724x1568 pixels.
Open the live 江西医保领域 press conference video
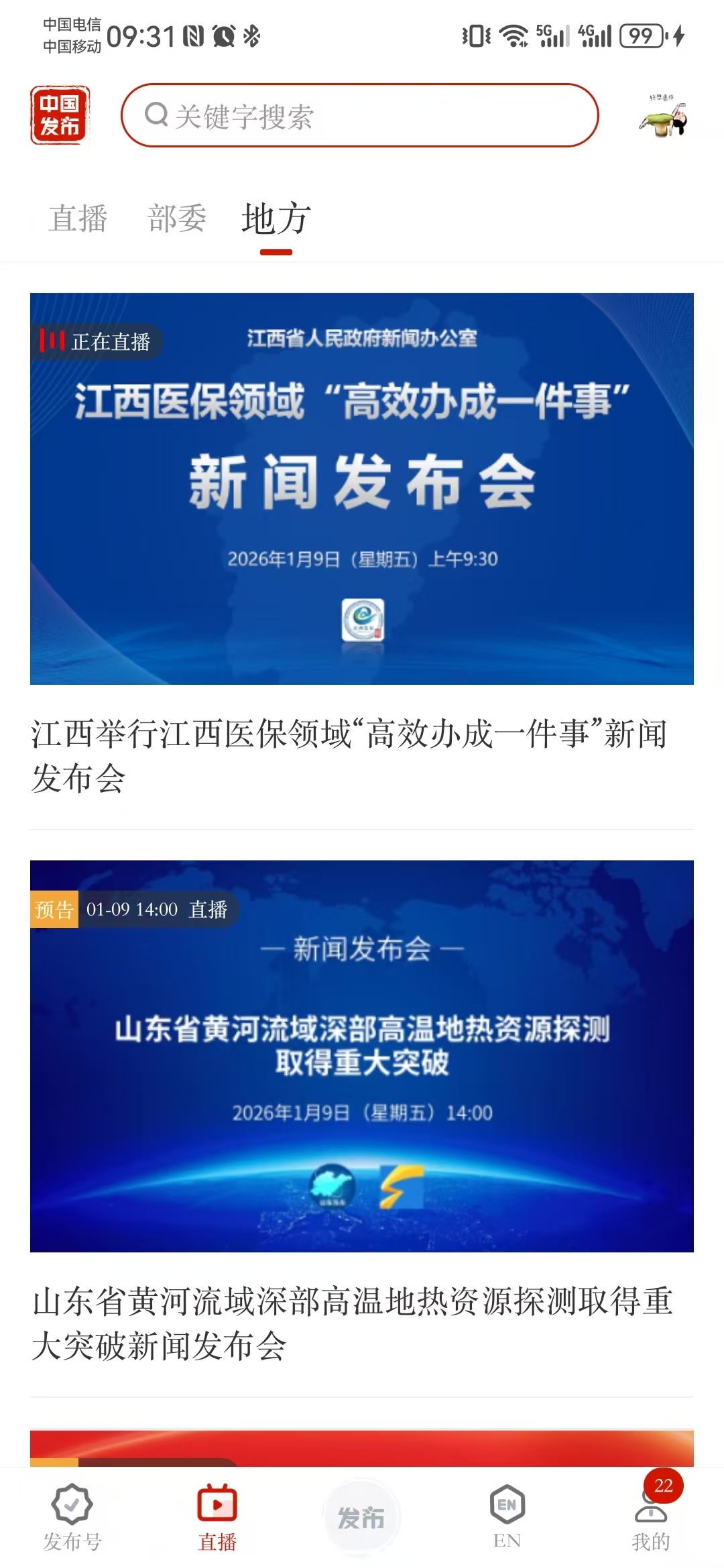[x=362, y=488]
